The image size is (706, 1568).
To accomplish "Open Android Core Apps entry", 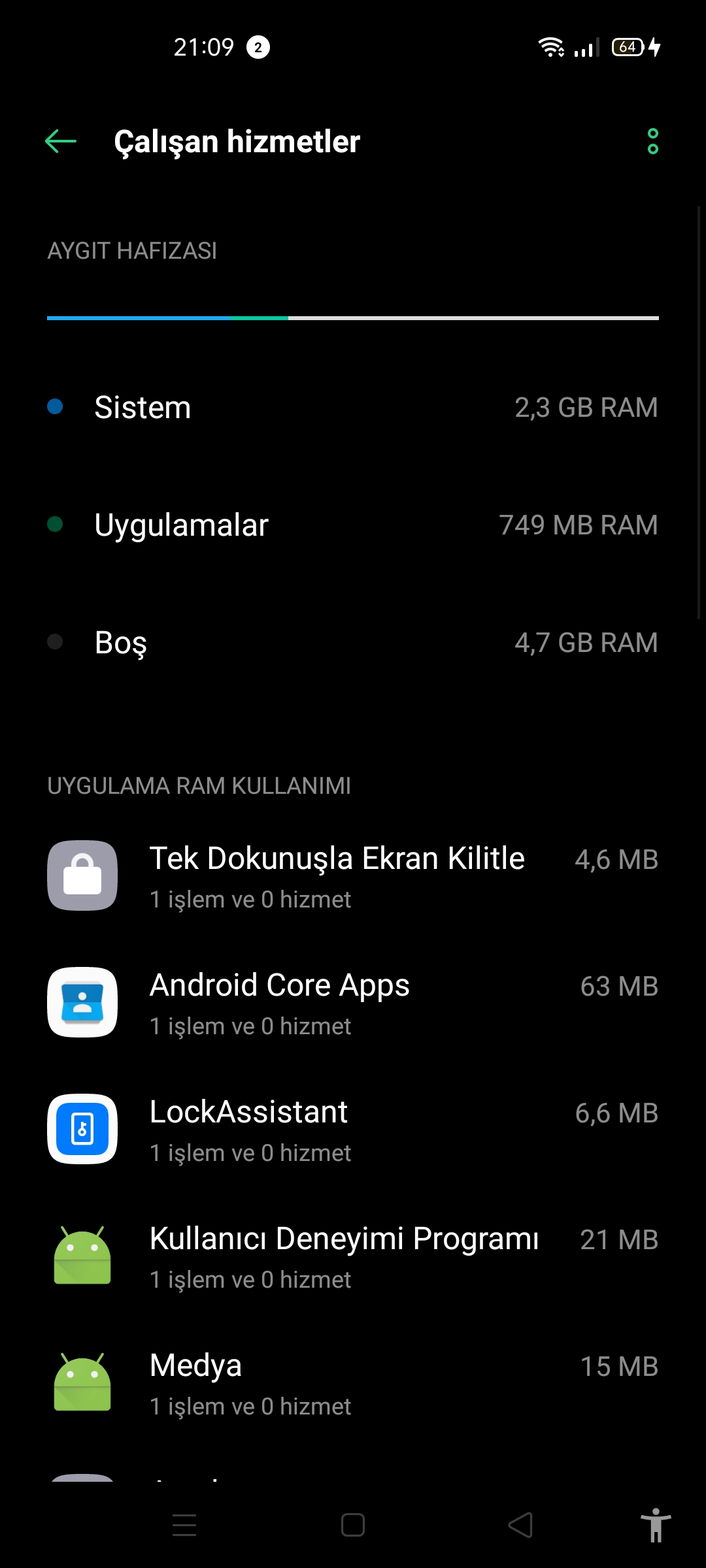I will click(353, 1002).
